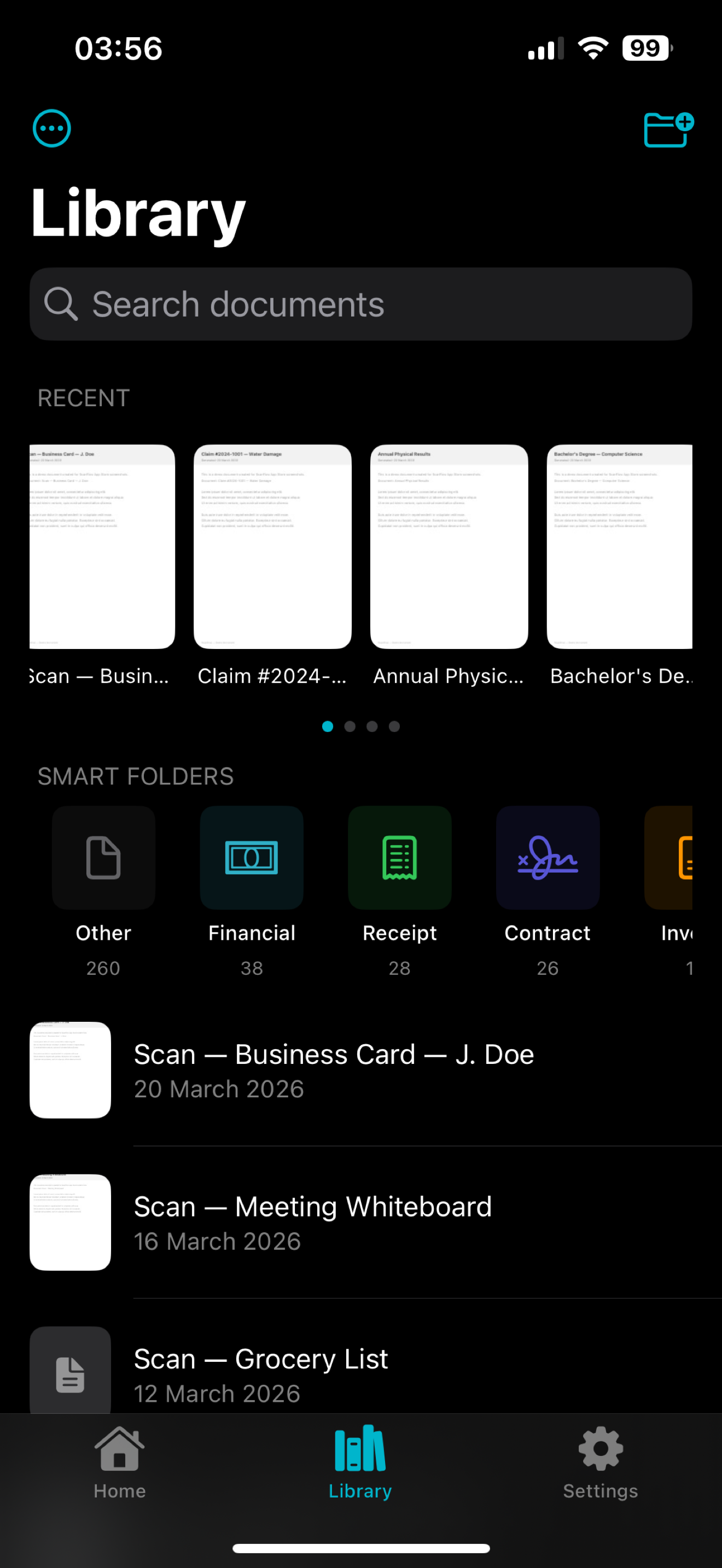Open recent Claim #2024 document

tap(272, 547)
